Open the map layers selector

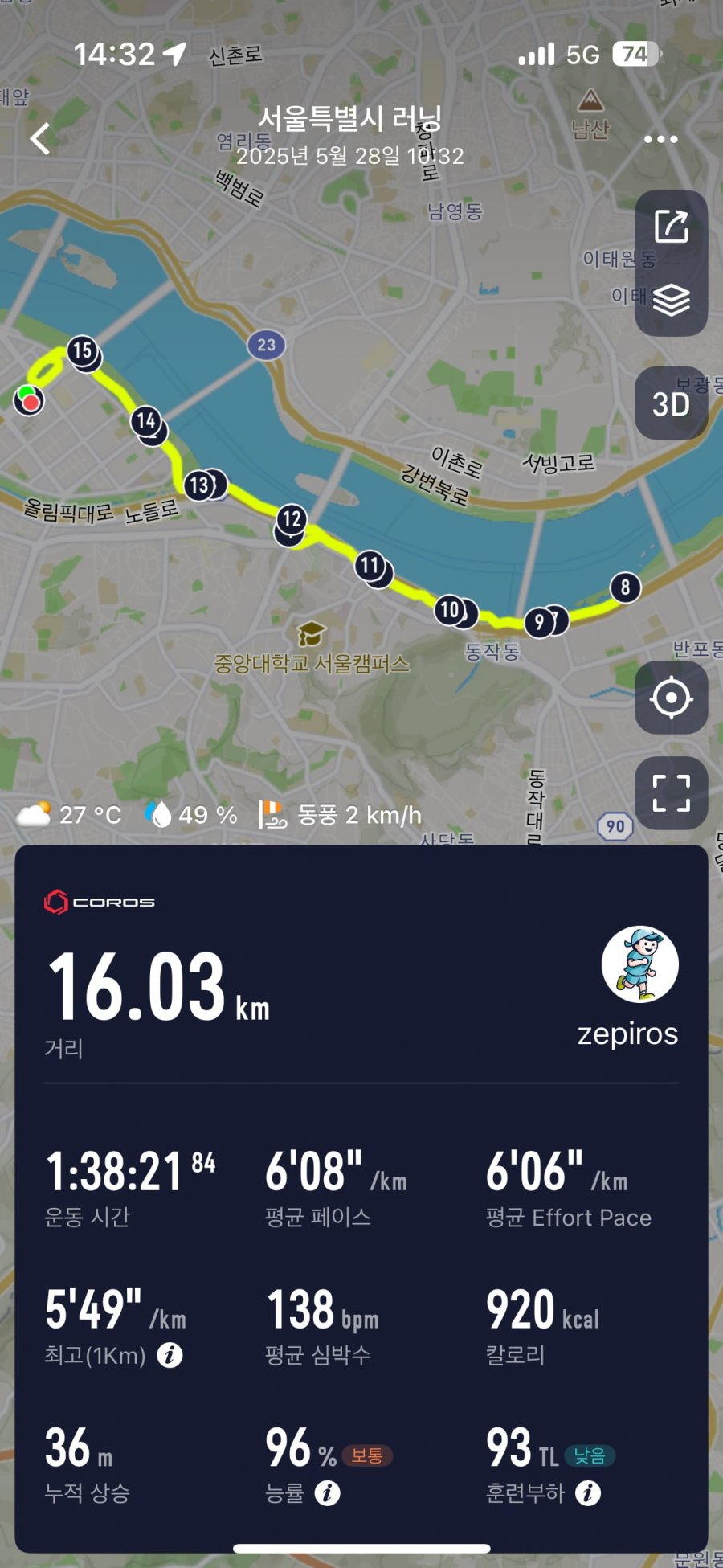tap(671, 300)
